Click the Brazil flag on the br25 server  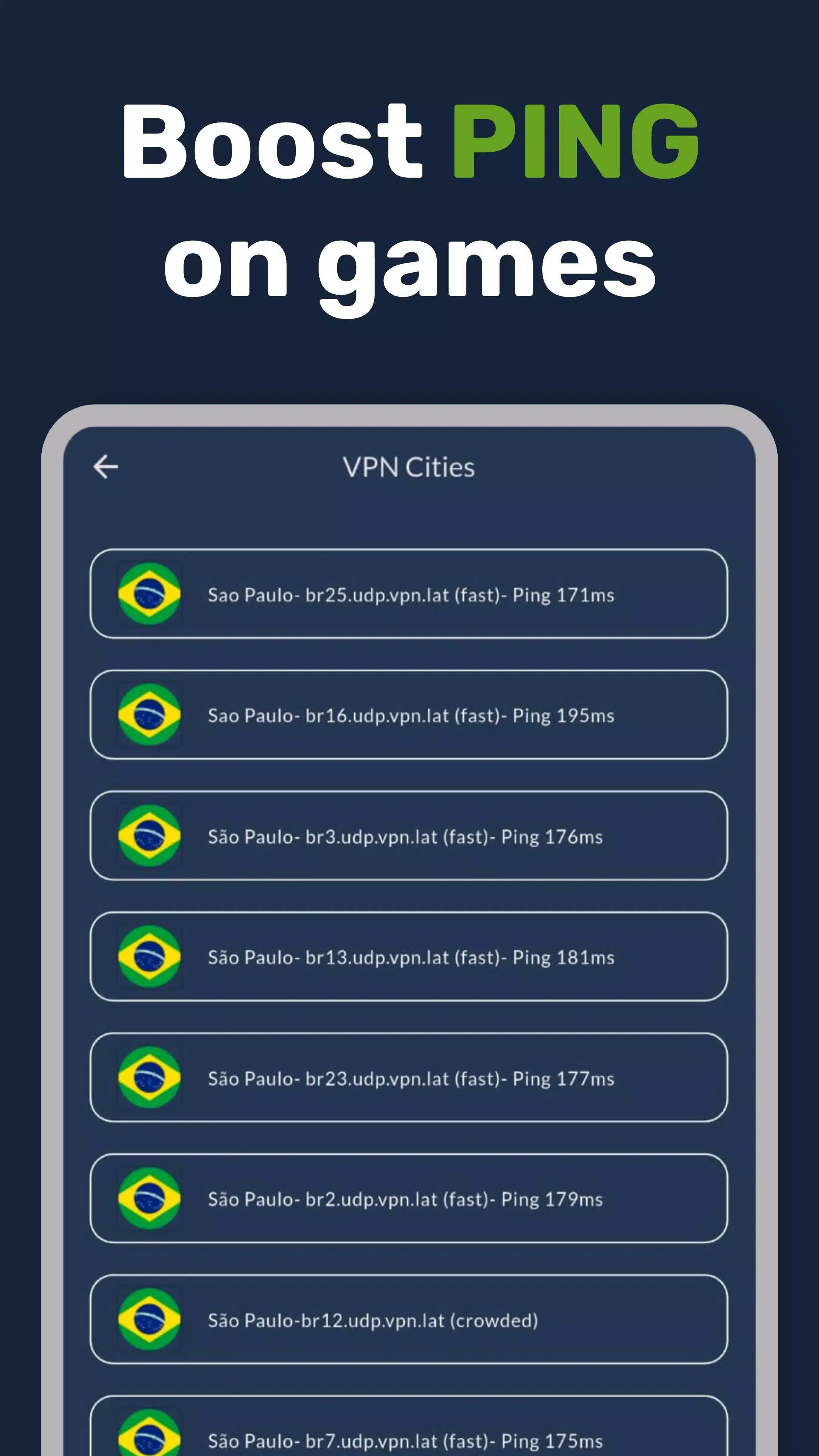pyautogui.click(x=150, y=595)
